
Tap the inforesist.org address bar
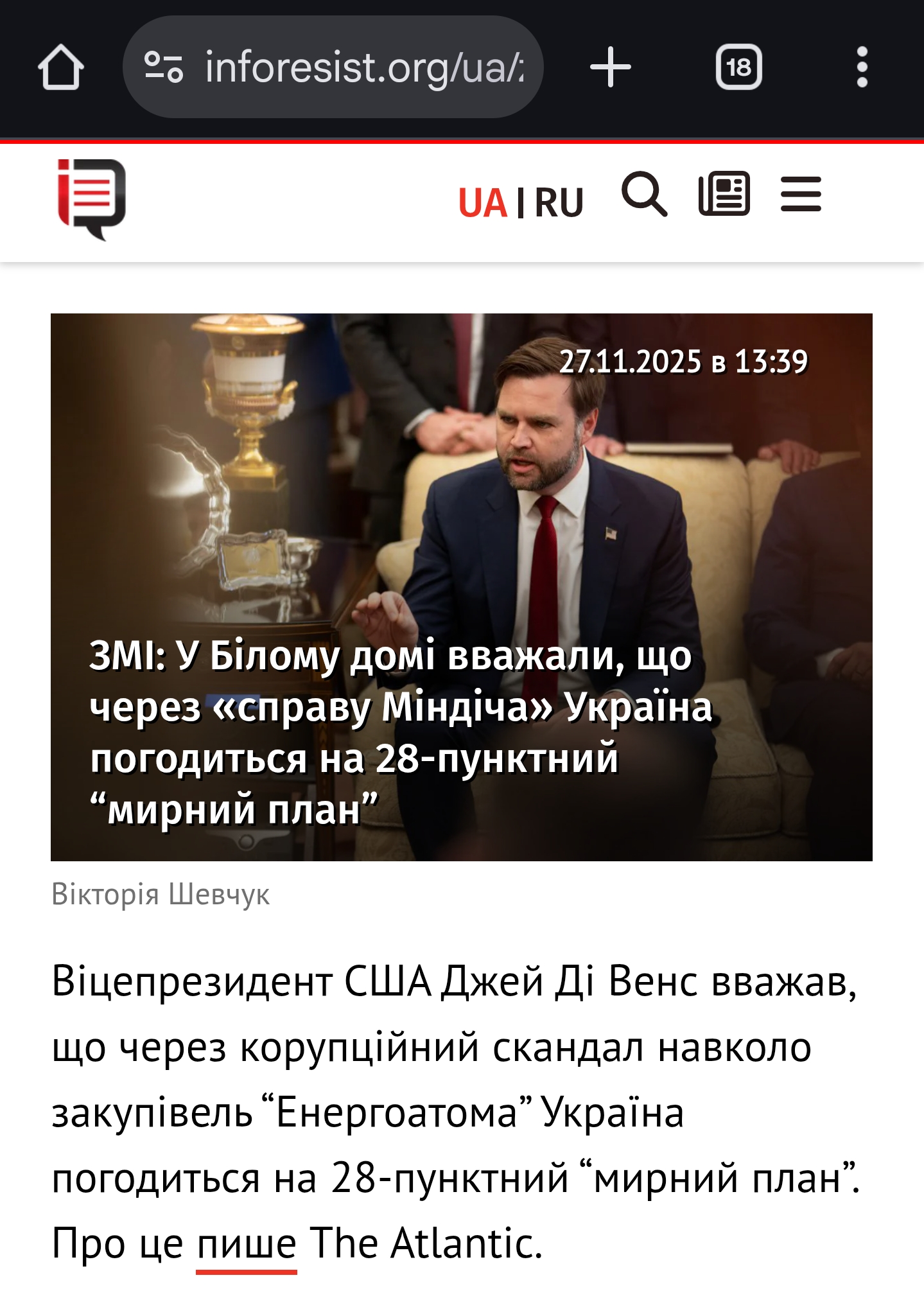(363, 67)
